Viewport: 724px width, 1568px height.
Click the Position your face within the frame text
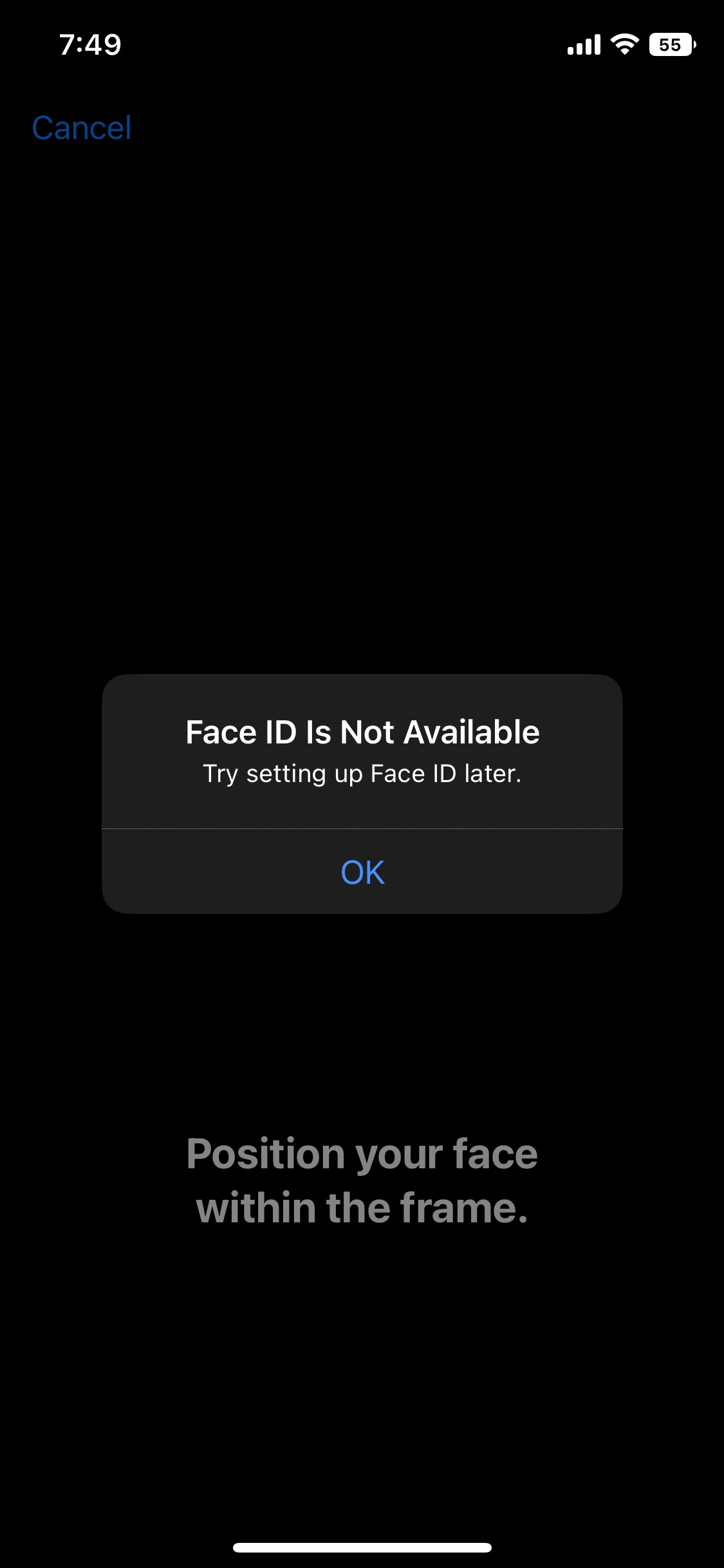[x=362, y=1180]
